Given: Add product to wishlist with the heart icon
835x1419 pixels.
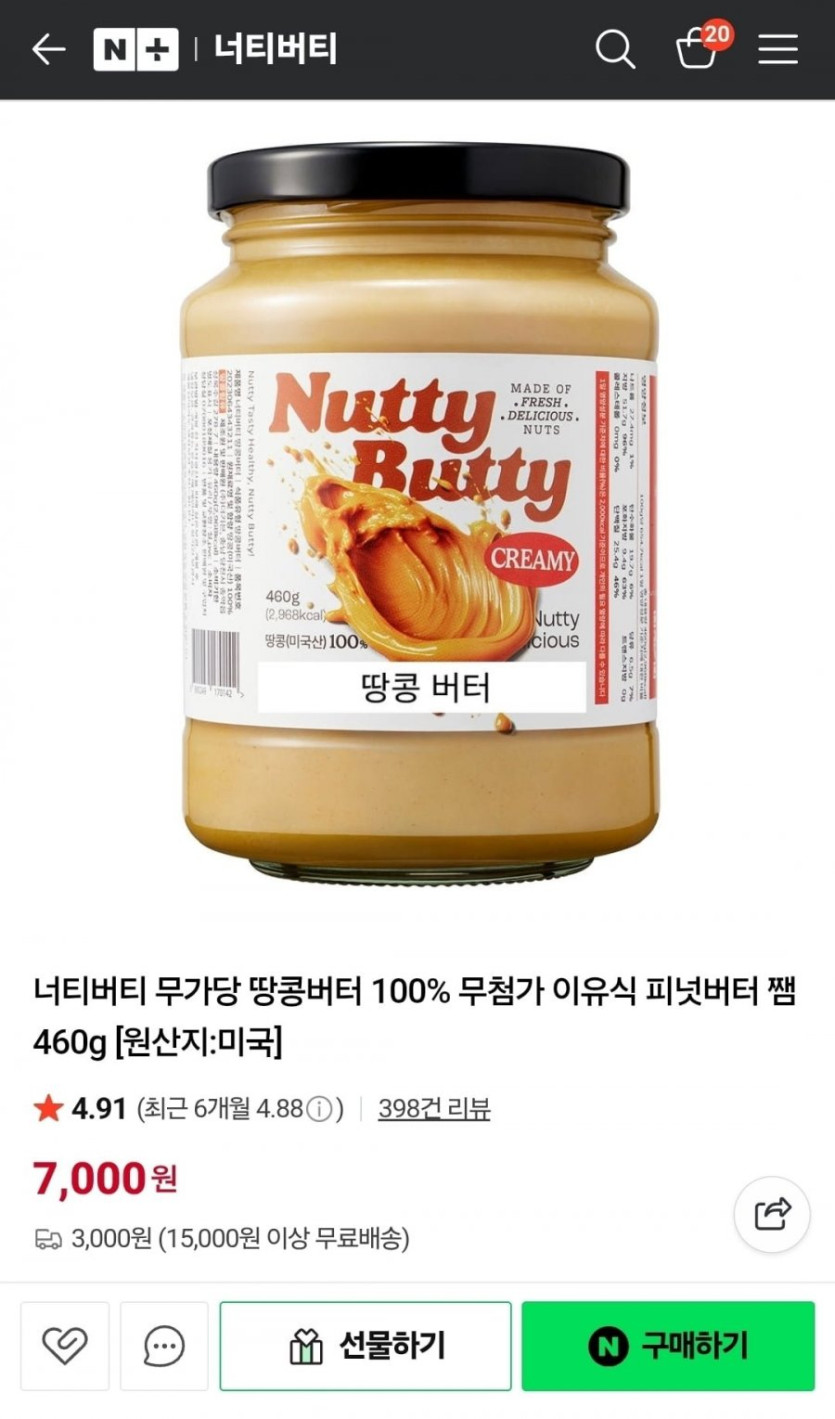Looking at the screenshot, I should pos(65,1346).
